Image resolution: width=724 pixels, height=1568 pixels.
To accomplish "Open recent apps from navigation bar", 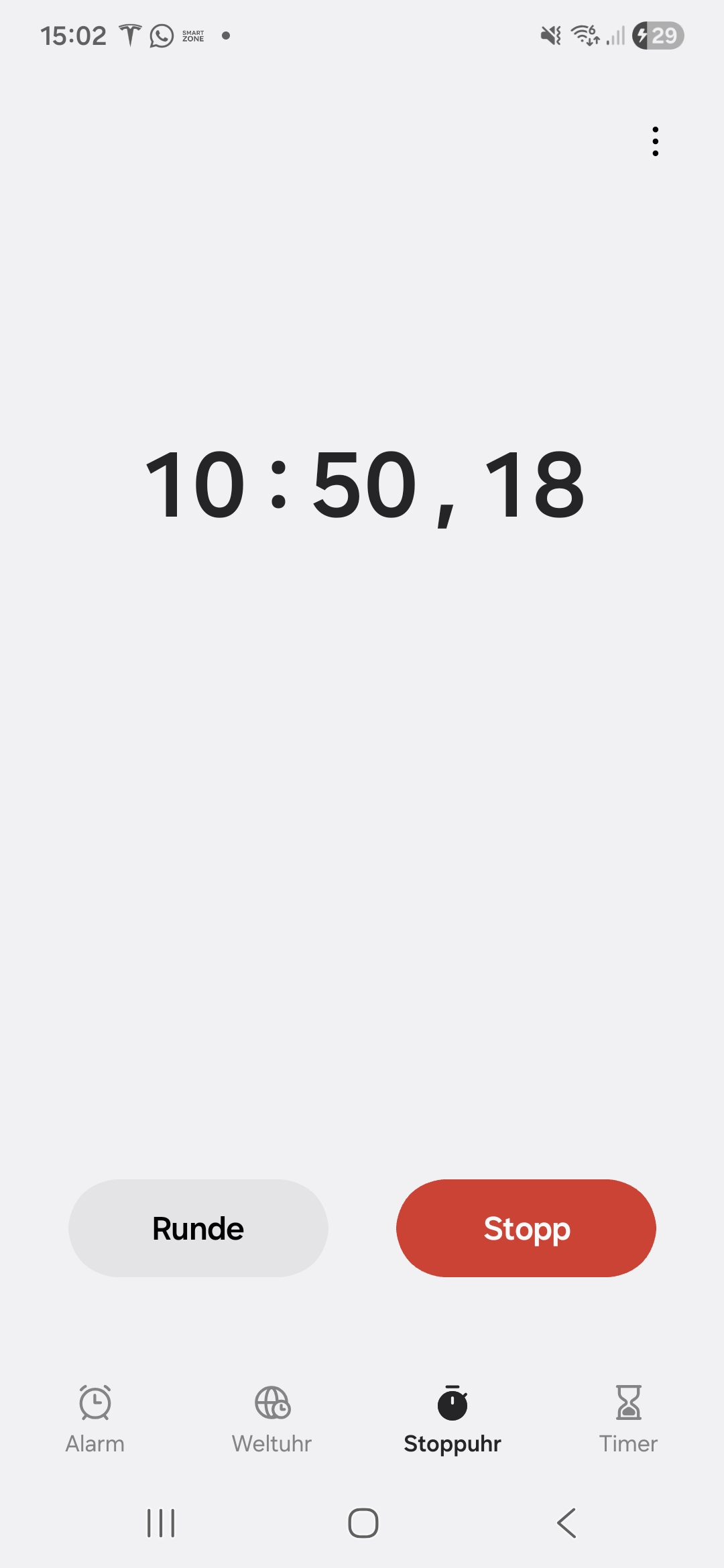I will click(x=161, y=1523).
